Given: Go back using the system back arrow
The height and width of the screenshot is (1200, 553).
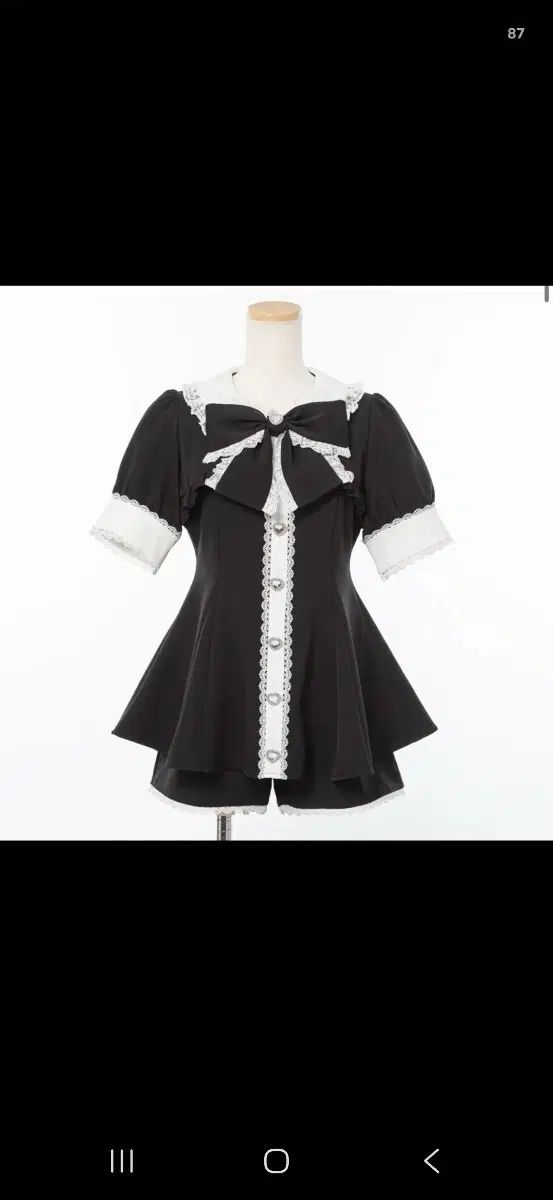Looking at the screenshot, I should pyautogui.click(x=431, y=1160).
